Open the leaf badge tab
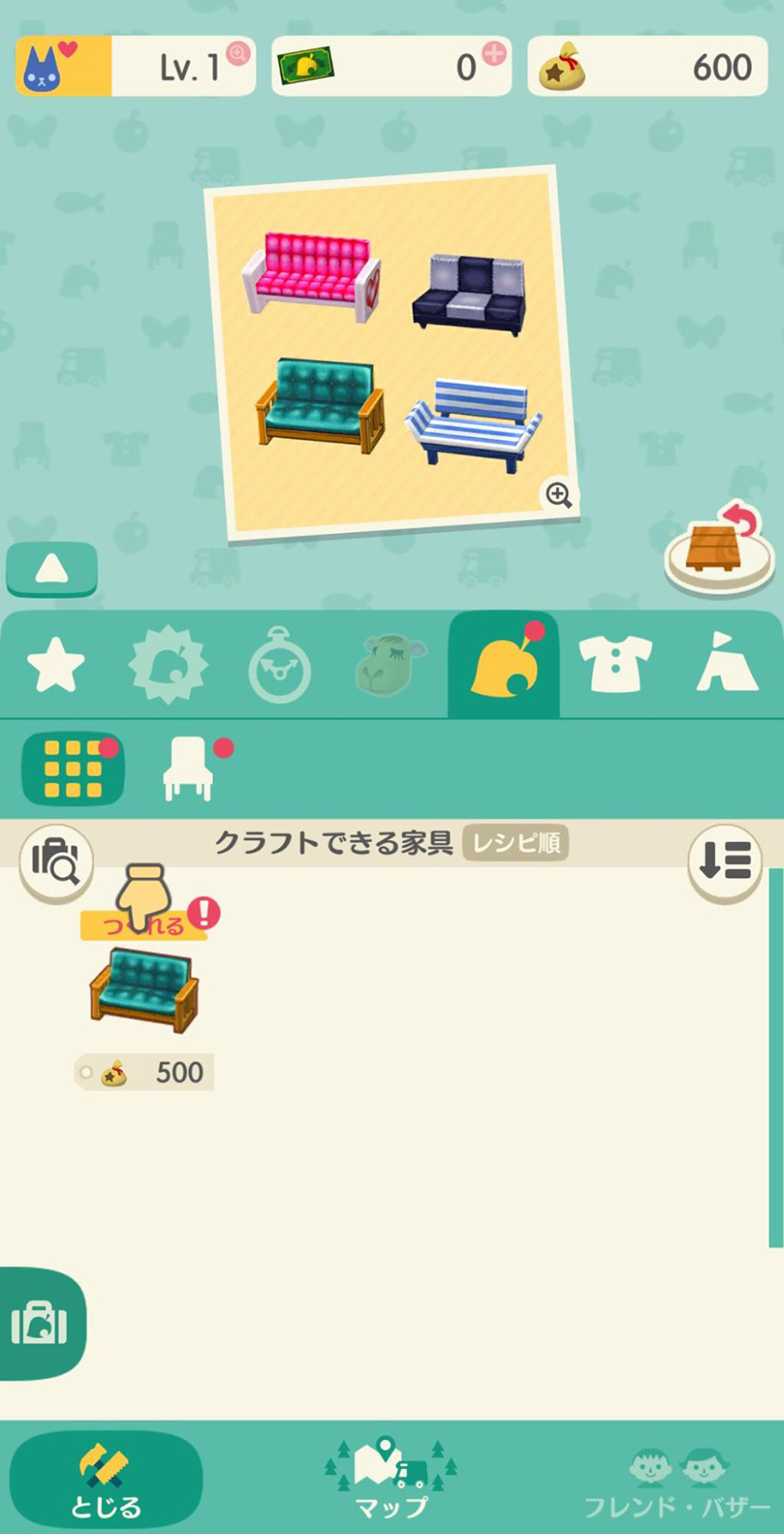This screenshot has height=1534, width=784. (167, 666)
